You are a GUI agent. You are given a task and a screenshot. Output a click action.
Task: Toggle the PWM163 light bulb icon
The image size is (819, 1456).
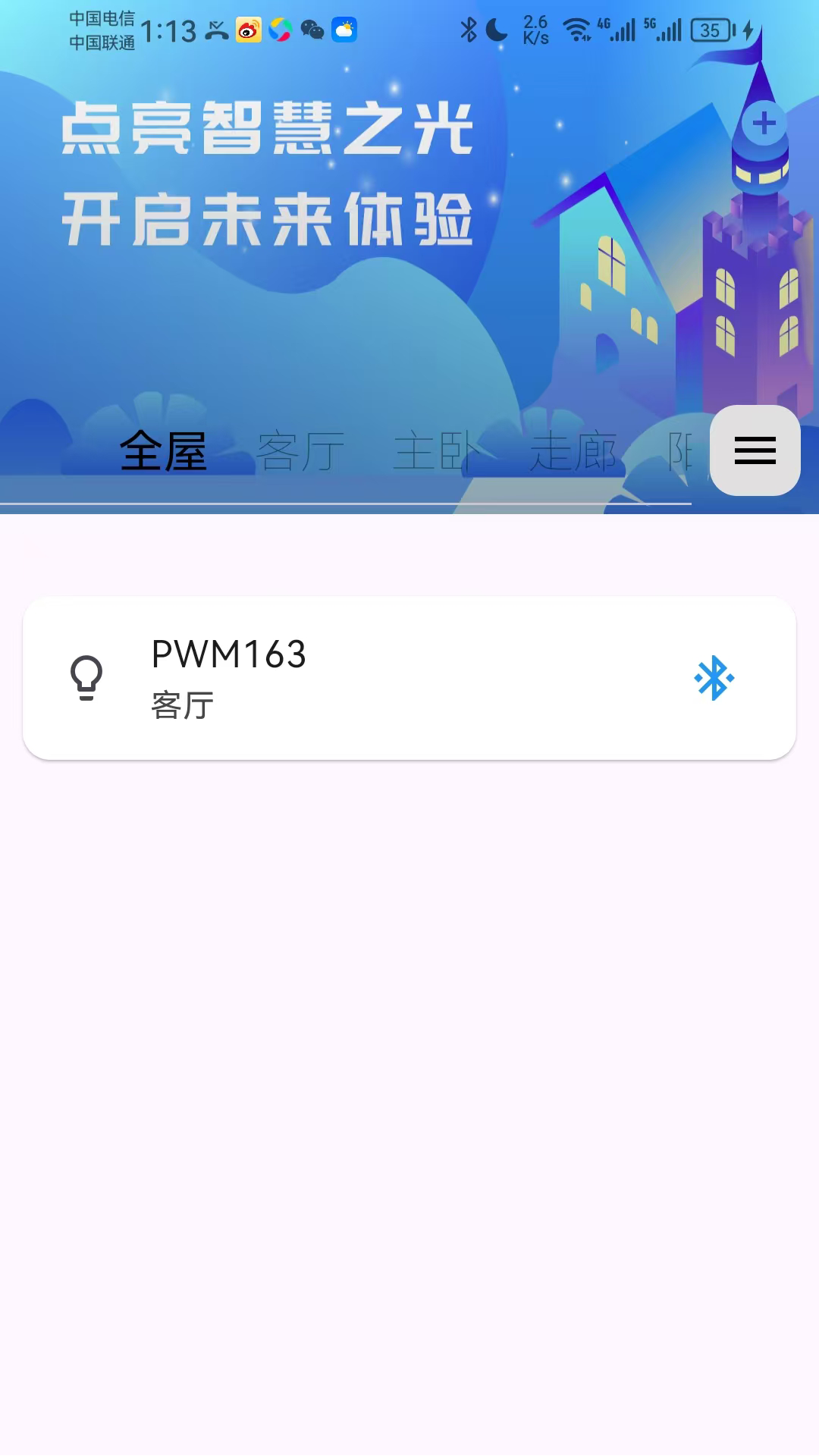pos(86,678)
